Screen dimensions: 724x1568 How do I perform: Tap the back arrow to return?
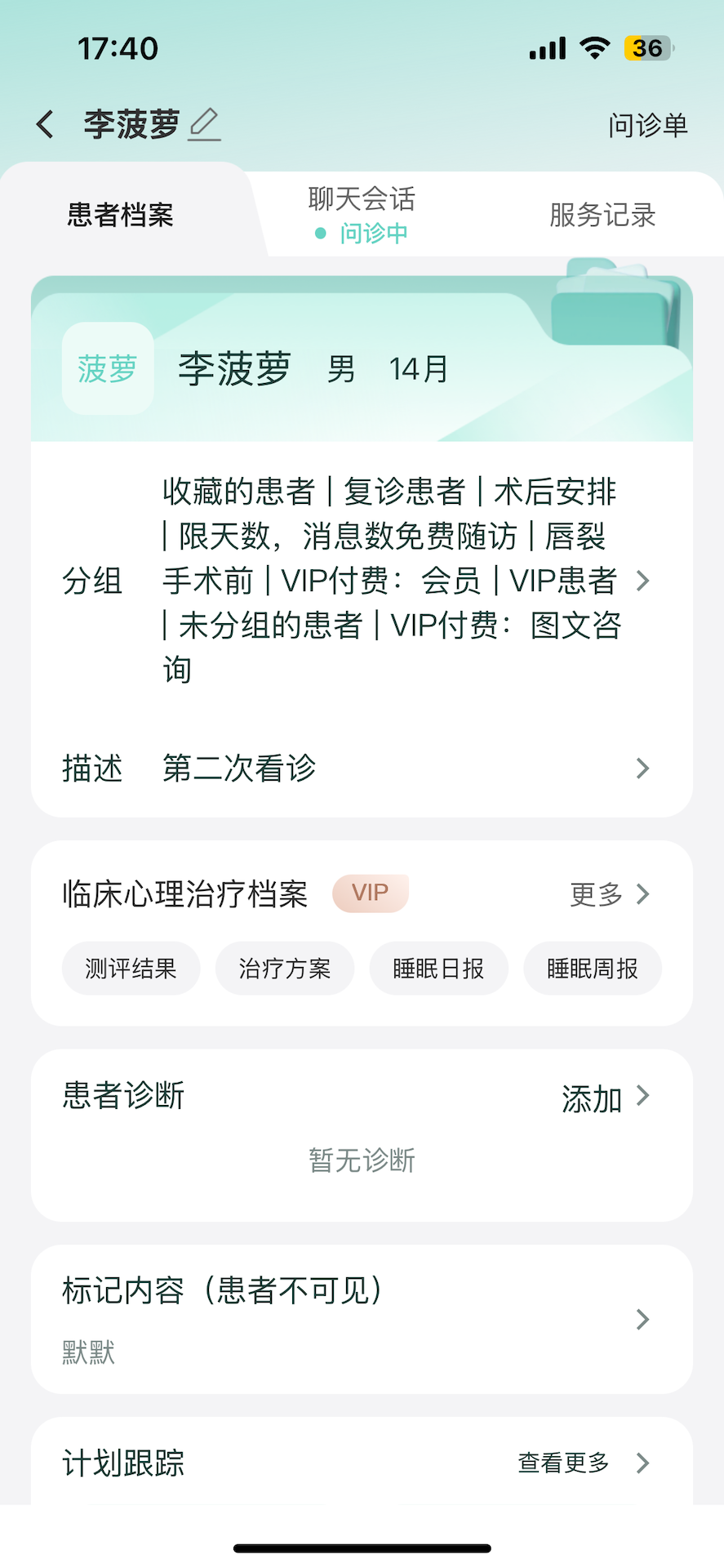point(44,123)
